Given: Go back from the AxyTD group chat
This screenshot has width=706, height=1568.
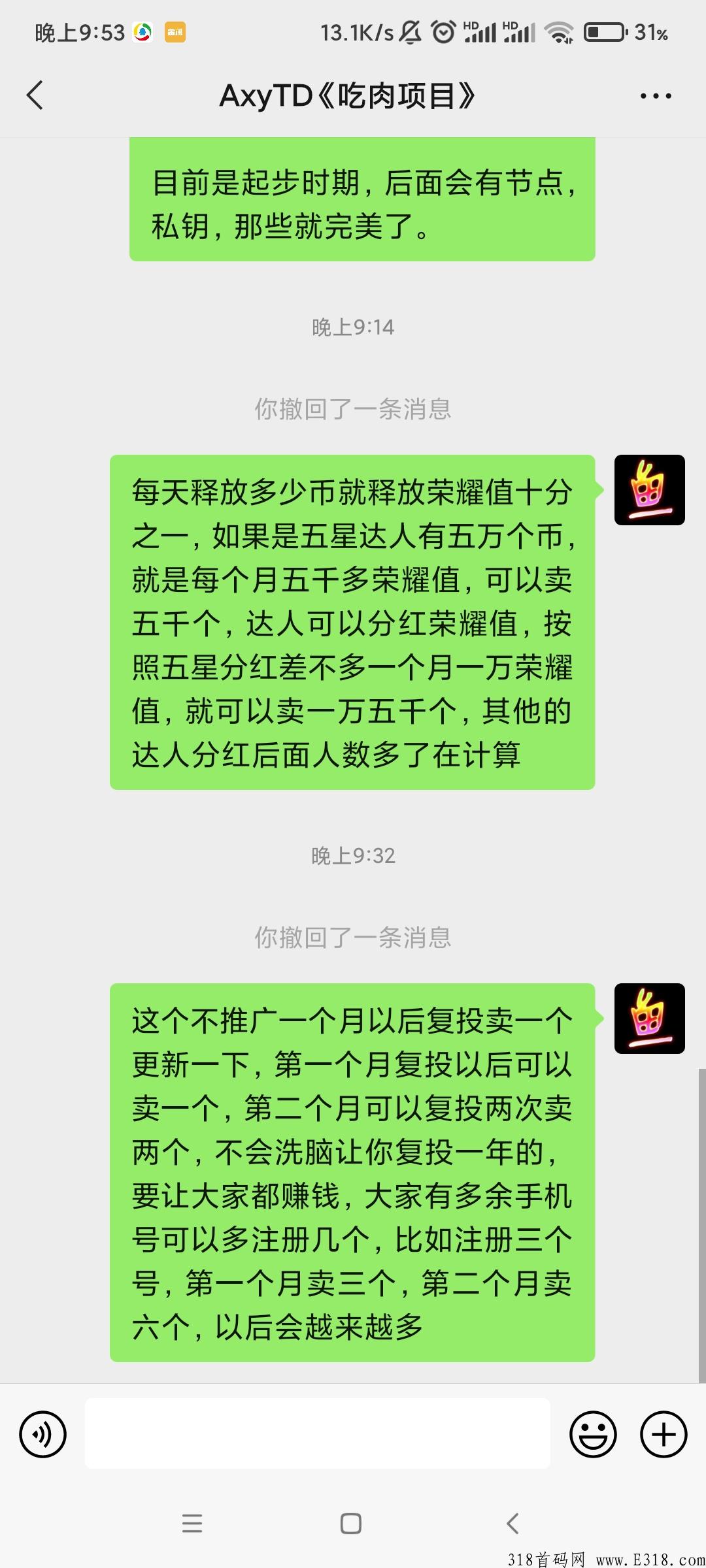Looking at the screenshot, I should (x=35, y=95).
